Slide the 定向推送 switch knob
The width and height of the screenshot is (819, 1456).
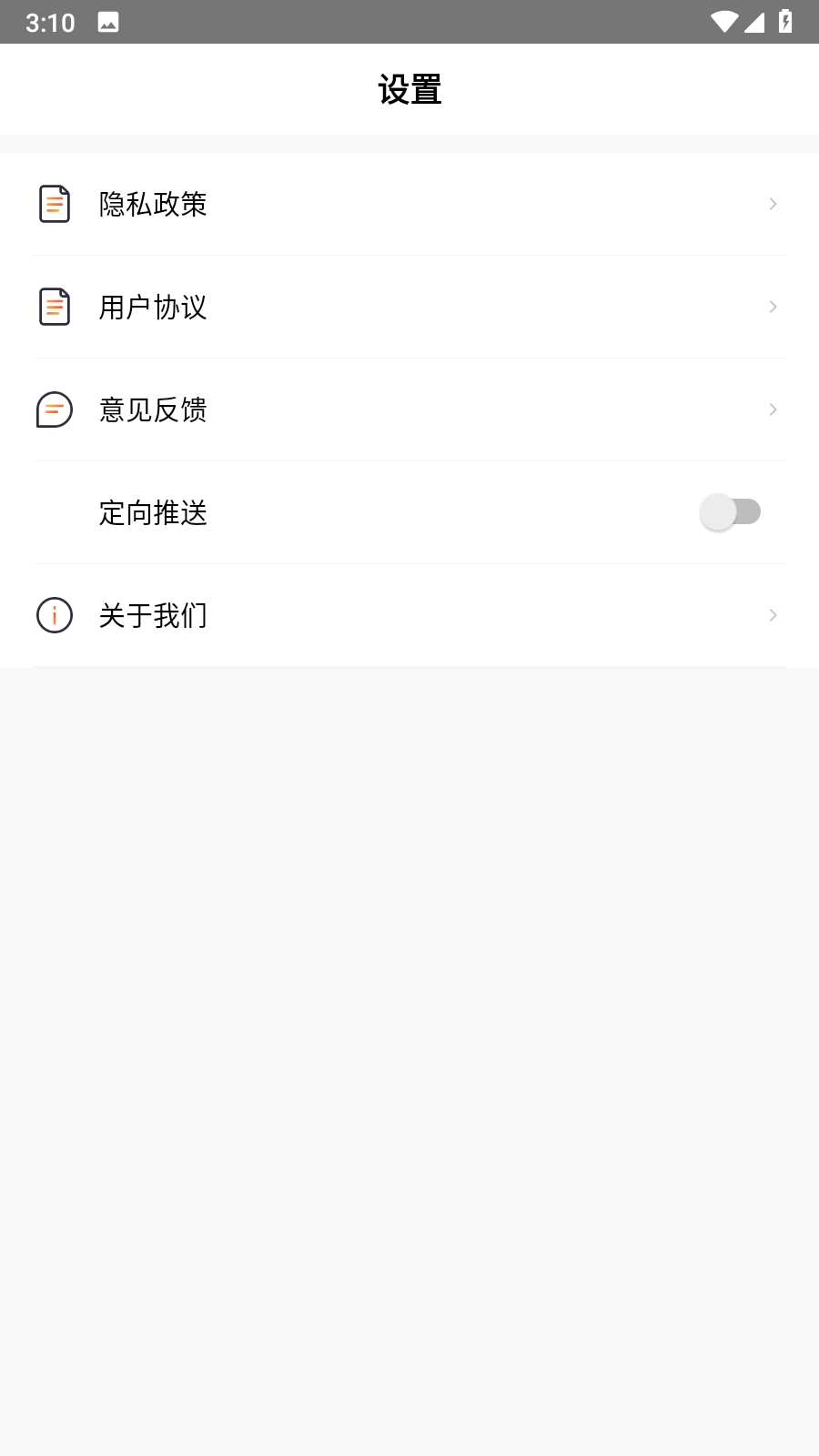[717, 512]
